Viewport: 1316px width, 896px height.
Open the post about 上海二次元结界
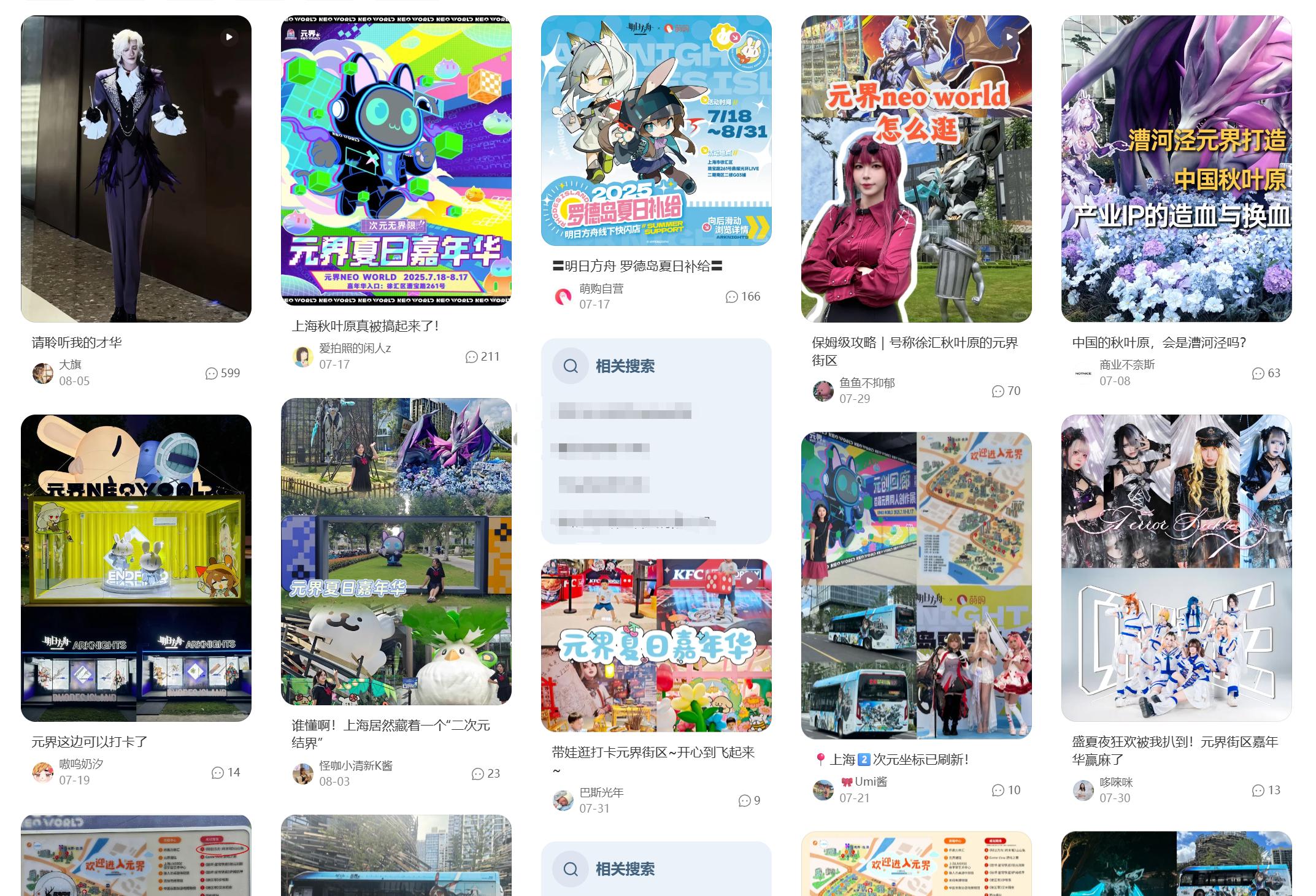click(x=396, y=551)
